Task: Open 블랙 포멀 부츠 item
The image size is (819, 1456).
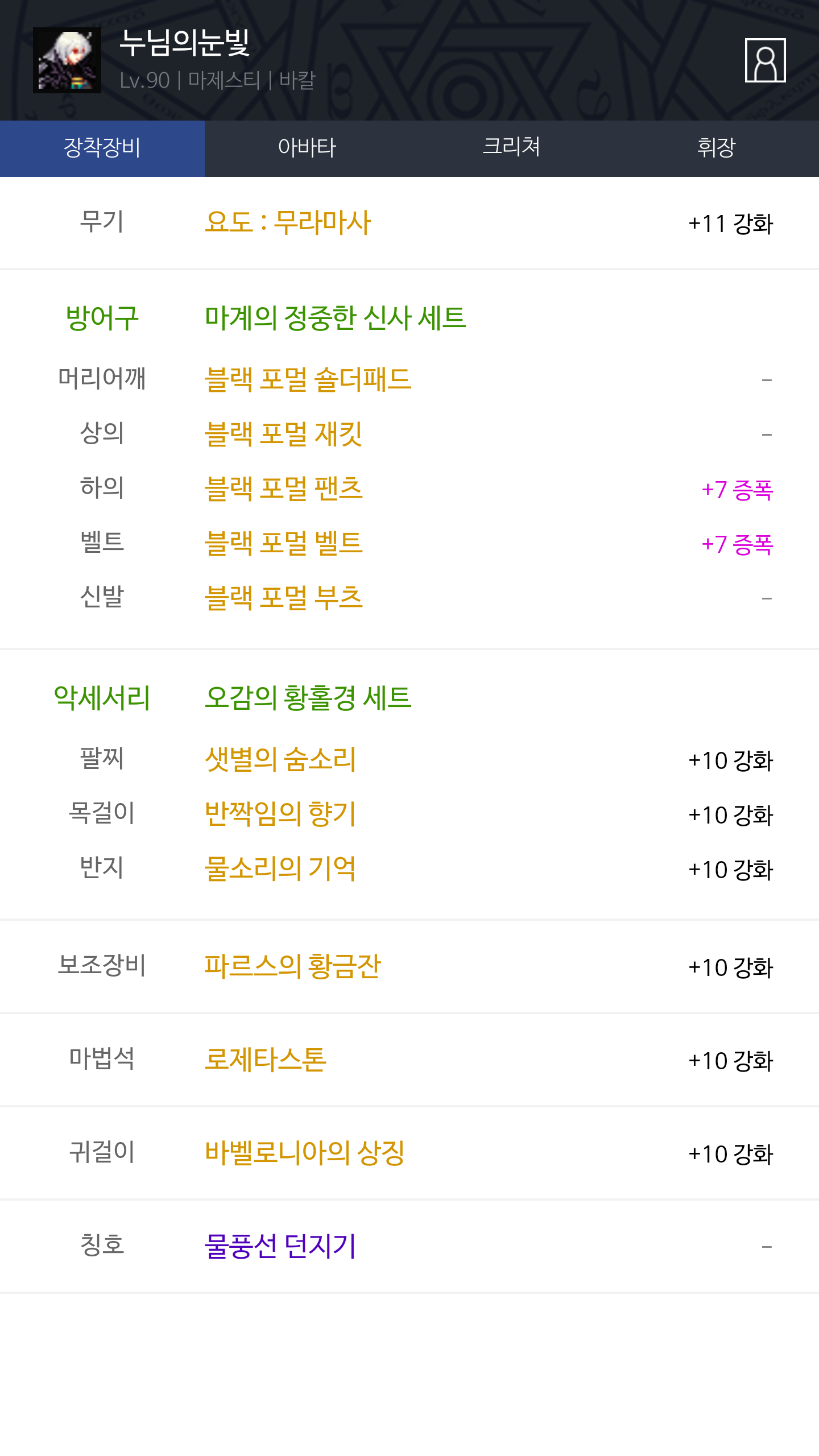Action: click(283, 598)
